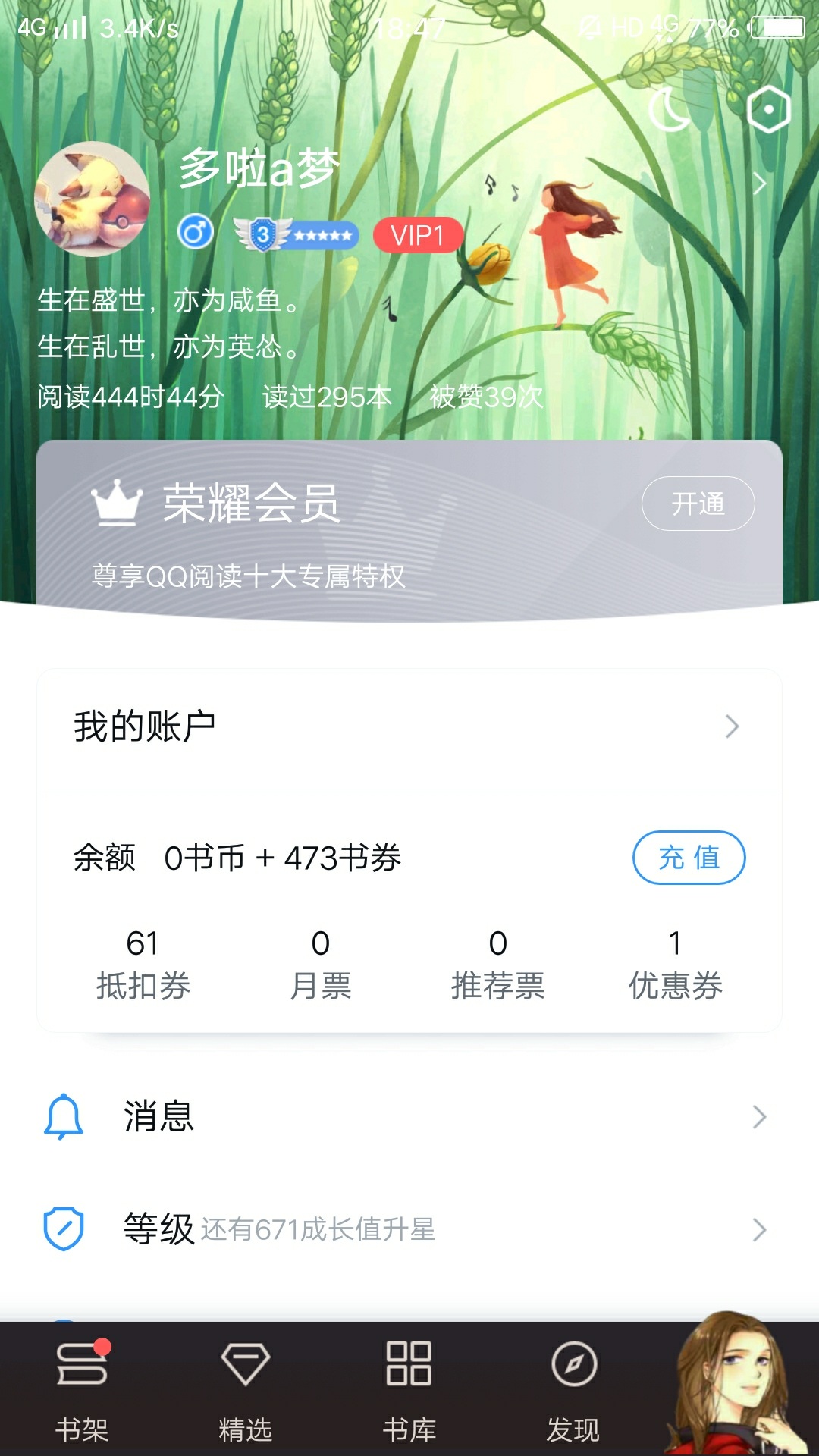Open 等级 level details row
The width and height of the screenshot is (819, 1456).
[409, 1229]
